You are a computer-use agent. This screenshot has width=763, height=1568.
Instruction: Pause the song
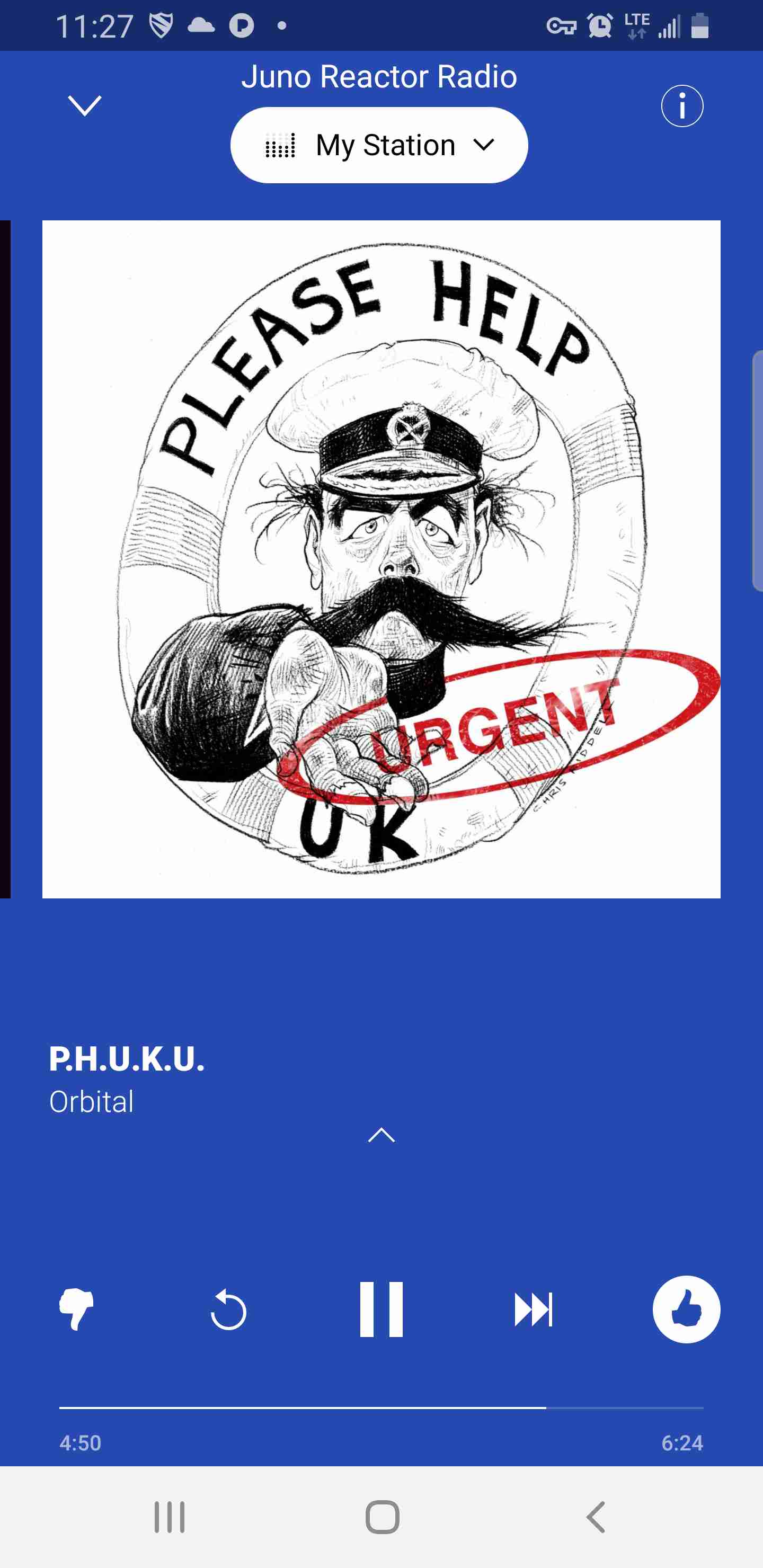tap(381, 1308)
